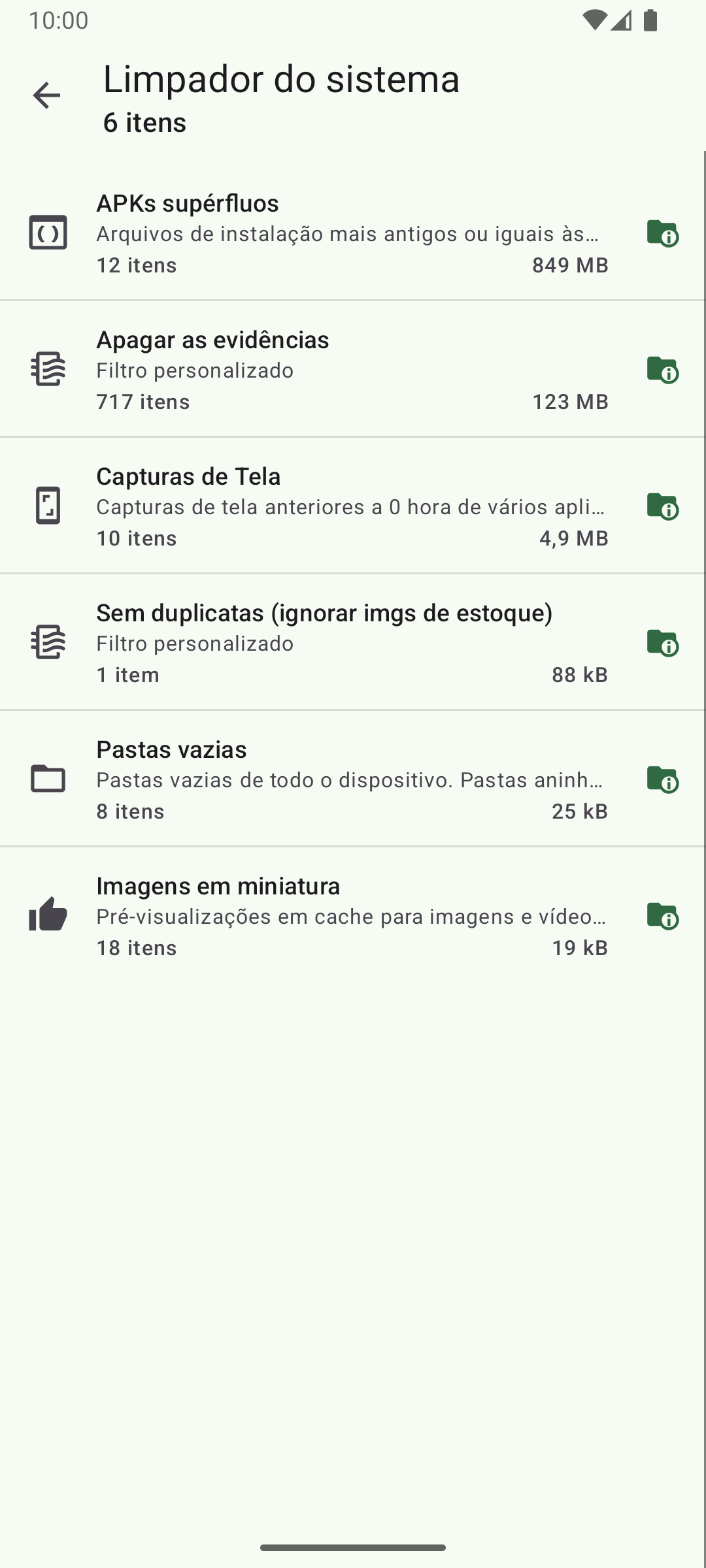The width and height of the screenshot is (706, 1568).
Task: Show folder details for Sem duplicatas
Action: (662, 643)
